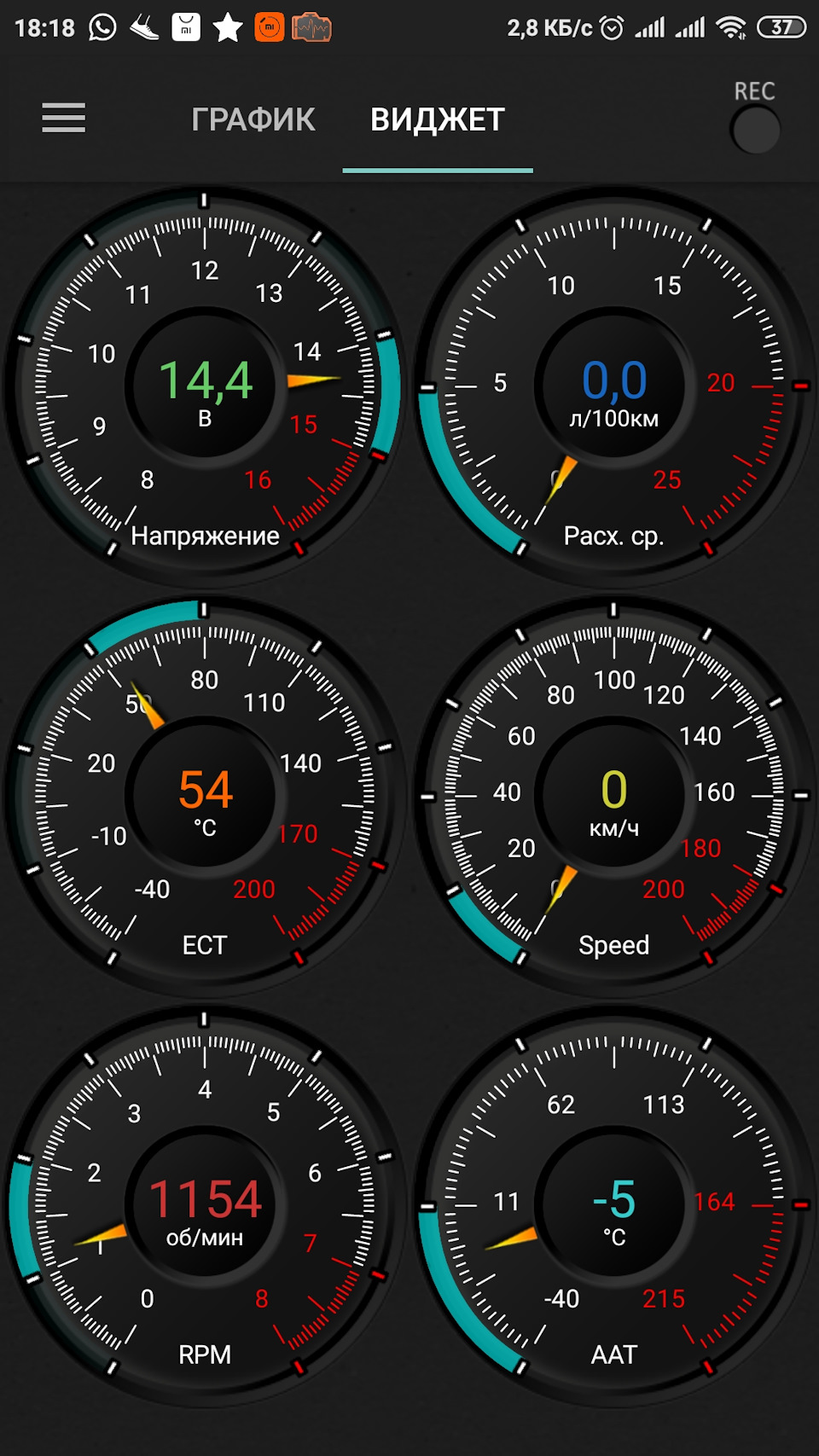
Task: Start recording with the REC button
Action: [x=755, y=130]
